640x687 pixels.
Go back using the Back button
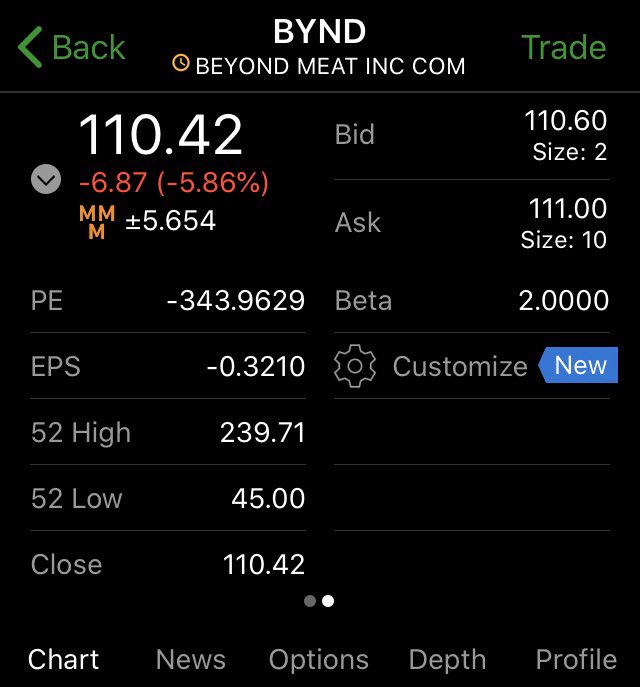pyautogui.click(x=71, y=48)
